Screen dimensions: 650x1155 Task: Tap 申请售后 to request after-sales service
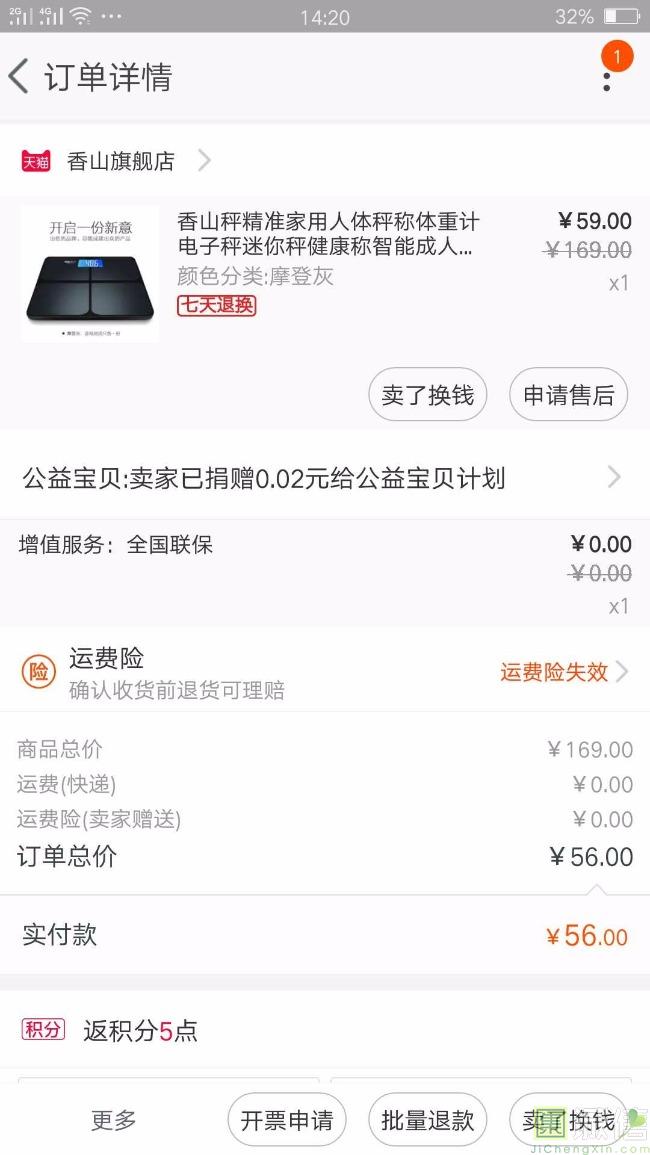(x=568, y=395)
